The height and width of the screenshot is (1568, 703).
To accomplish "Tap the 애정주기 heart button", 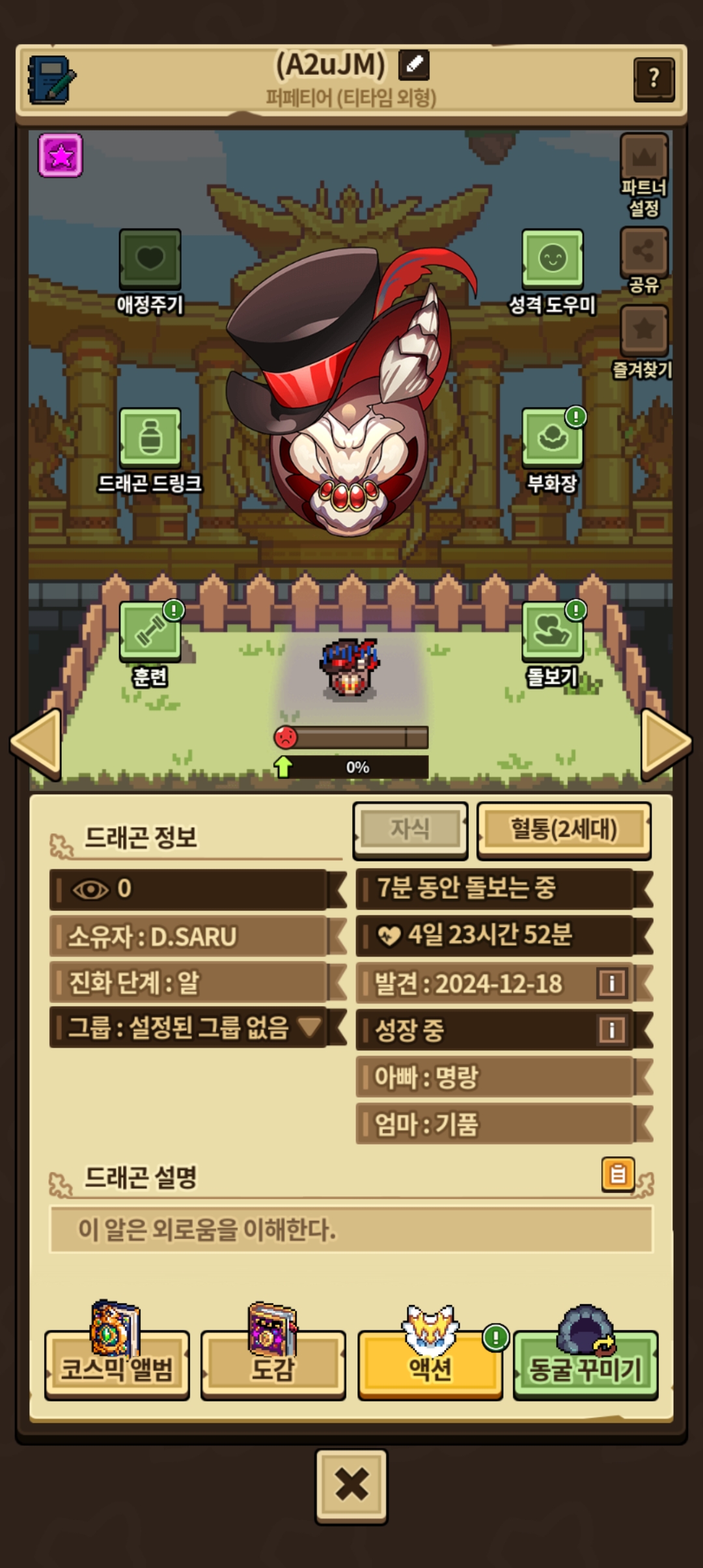I will click(x=150, y=259).
